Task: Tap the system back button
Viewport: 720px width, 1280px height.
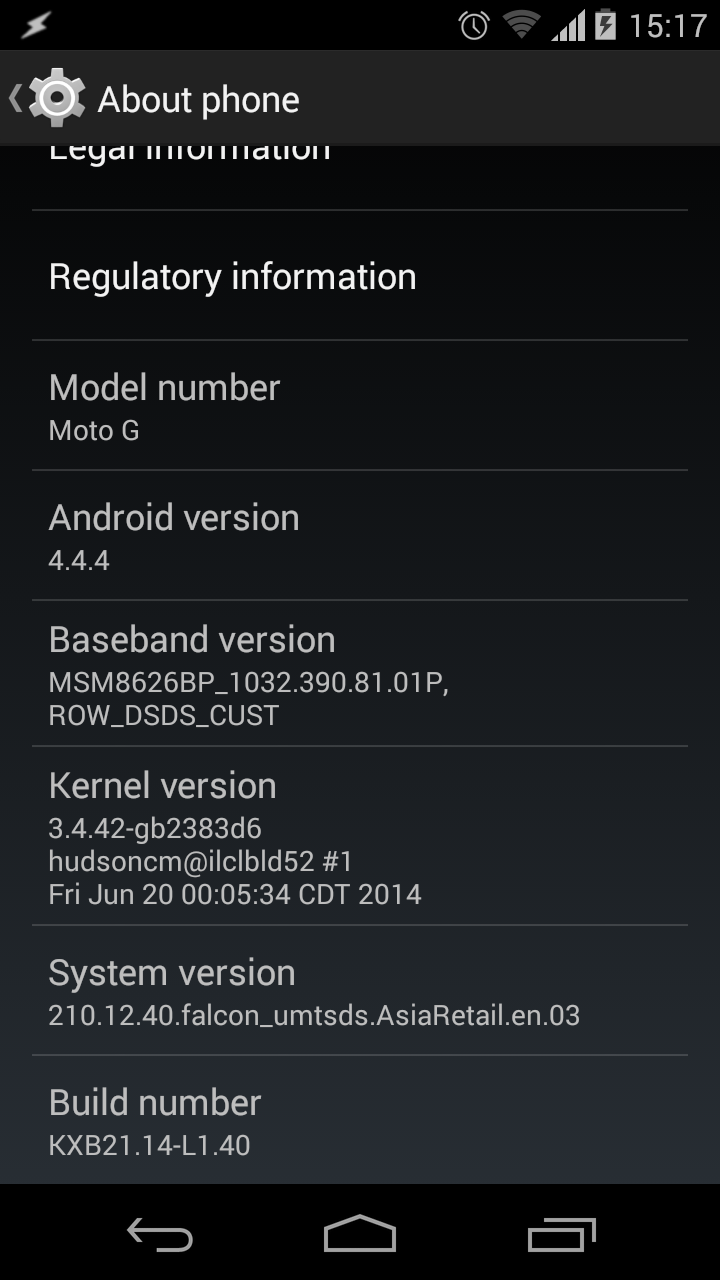Action: point(160,1234)
